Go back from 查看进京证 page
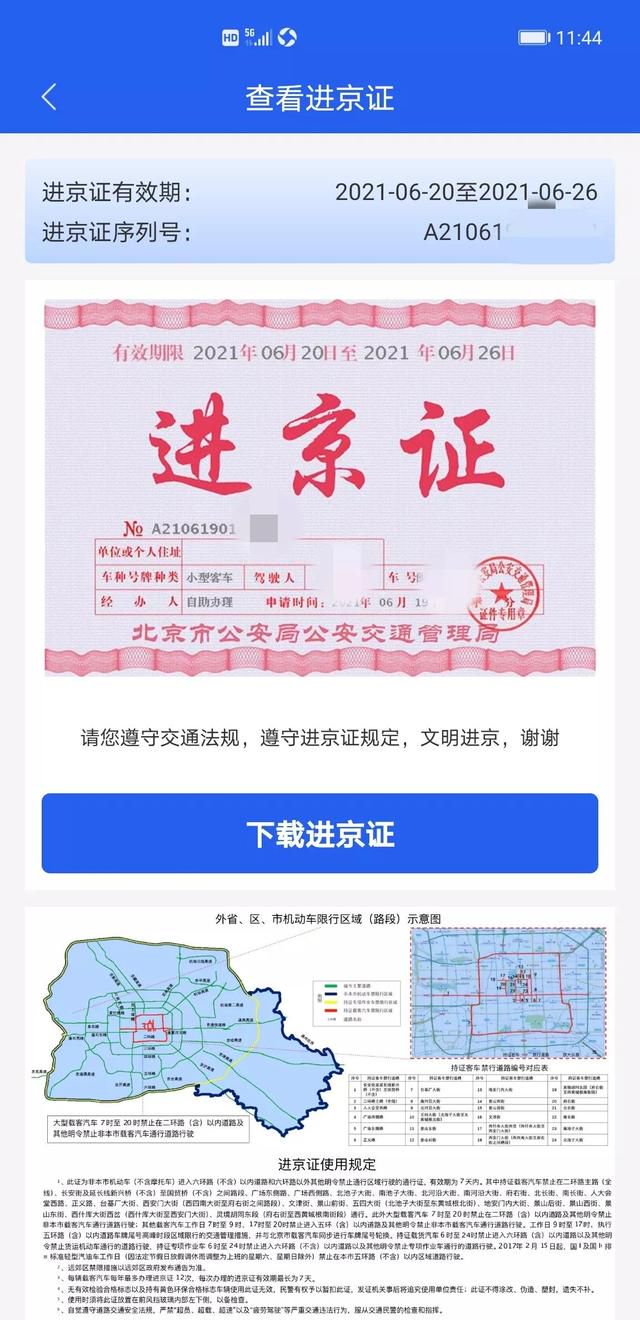This screenshot has height=1320, width=640. click(x=49, y=97)
